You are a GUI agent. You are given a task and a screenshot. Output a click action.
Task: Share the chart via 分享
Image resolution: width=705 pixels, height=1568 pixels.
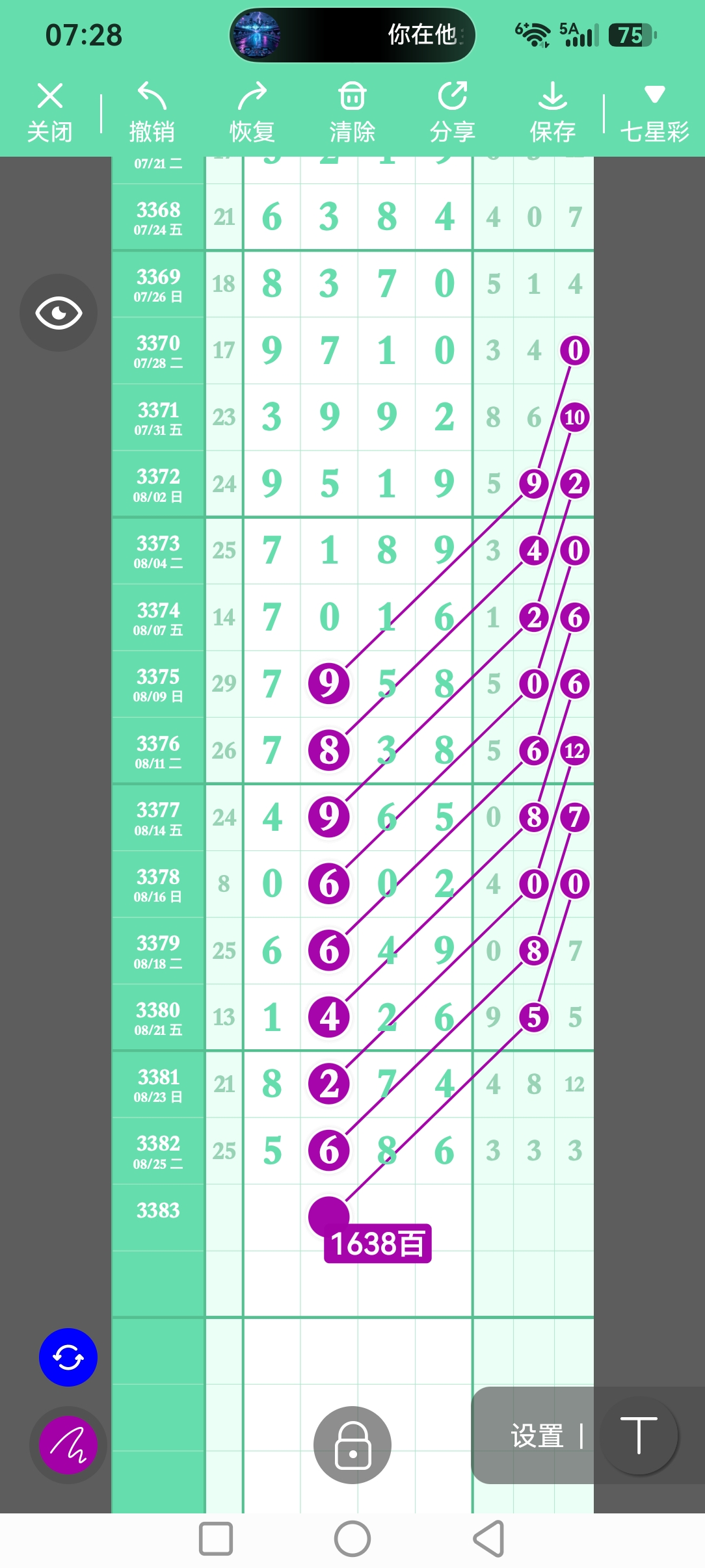[x=452, y=113]
